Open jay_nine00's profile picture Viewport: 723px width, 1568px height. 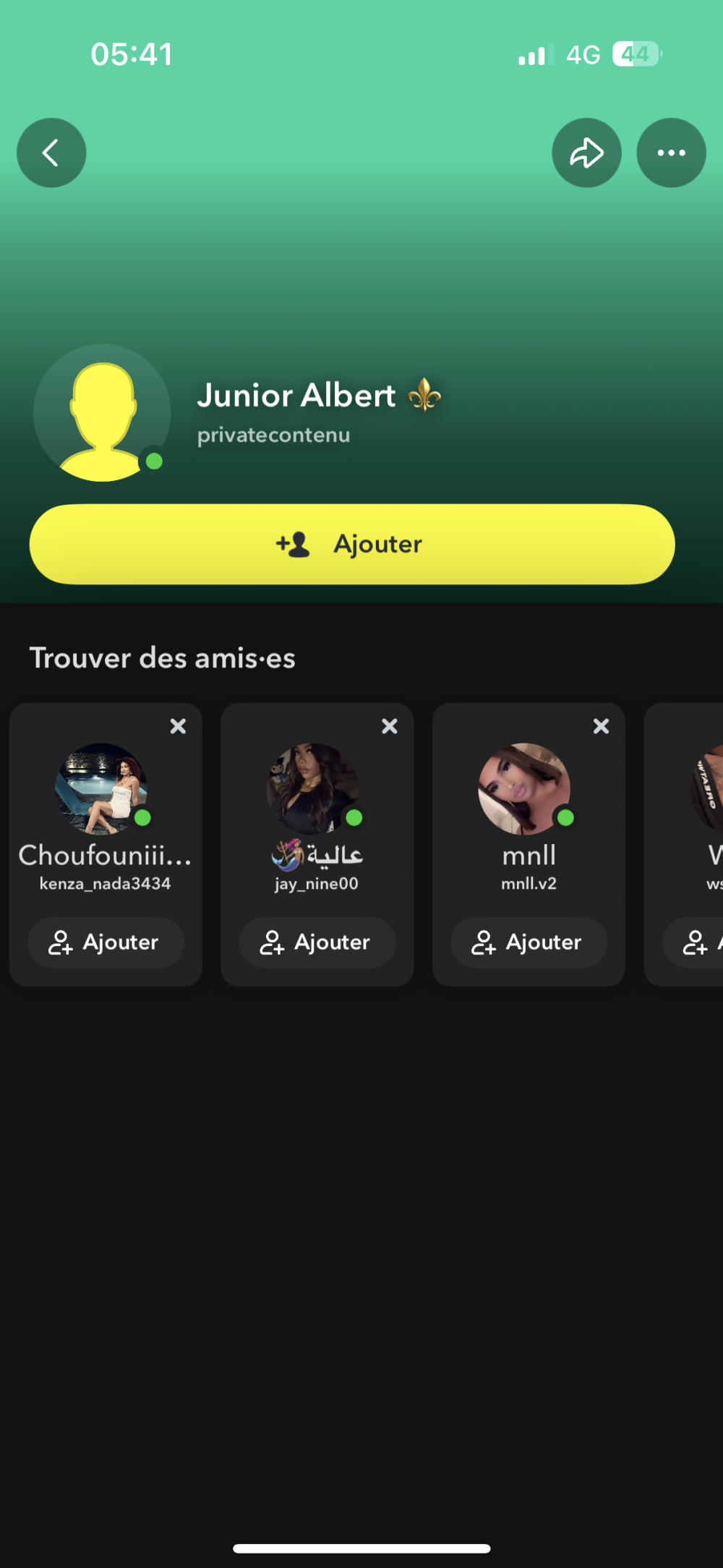[312, 789]
